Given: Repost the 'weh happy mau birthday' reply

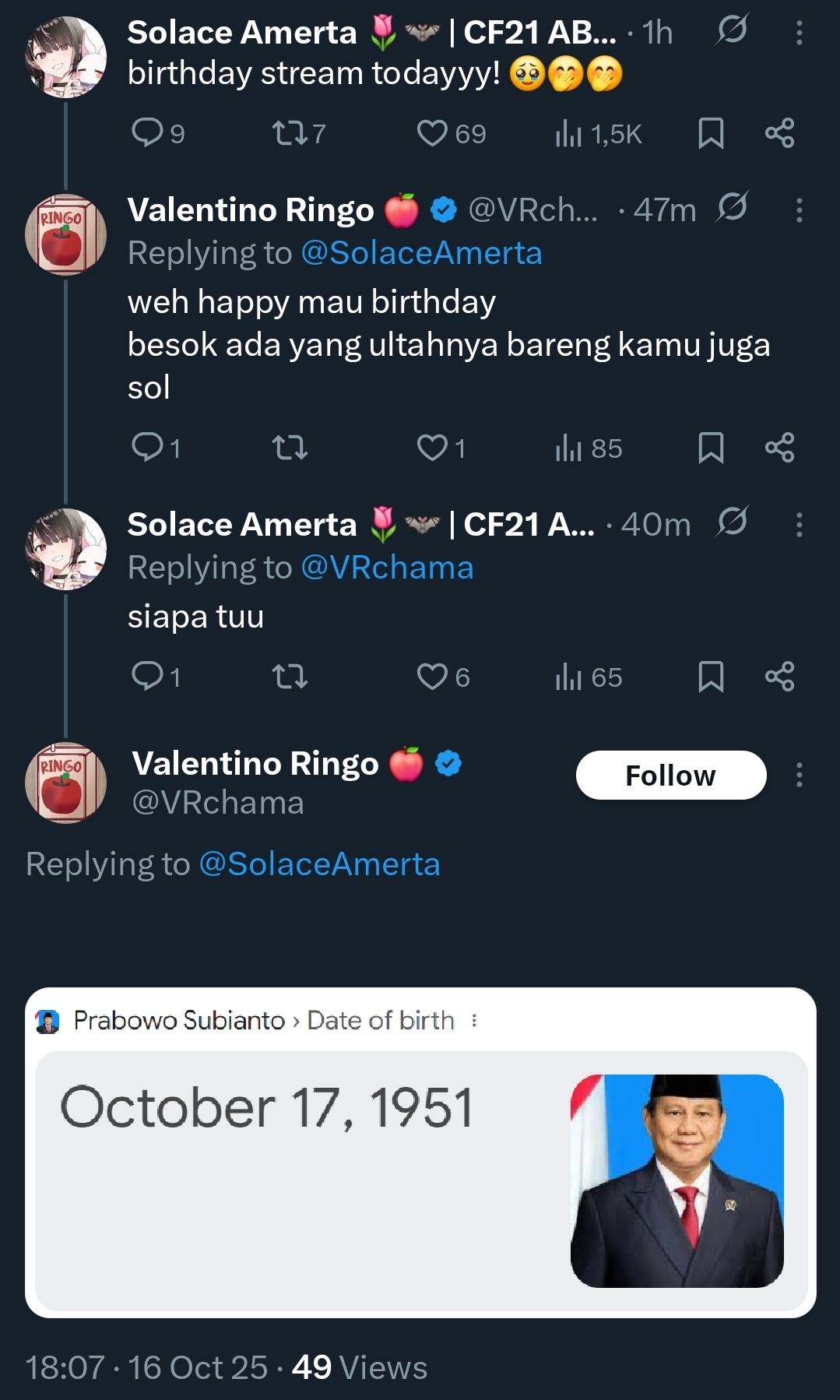Looking at the screenshot, I should point(290,448).
